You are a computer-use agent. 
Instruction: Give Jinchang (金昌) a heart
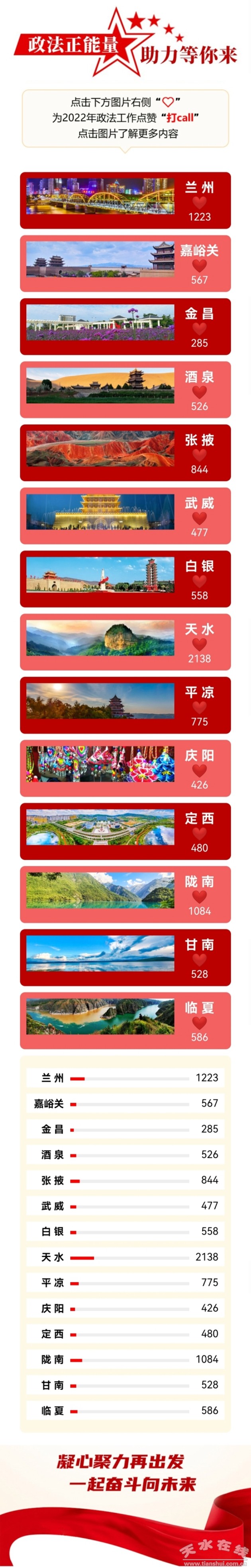pos(199,329)
